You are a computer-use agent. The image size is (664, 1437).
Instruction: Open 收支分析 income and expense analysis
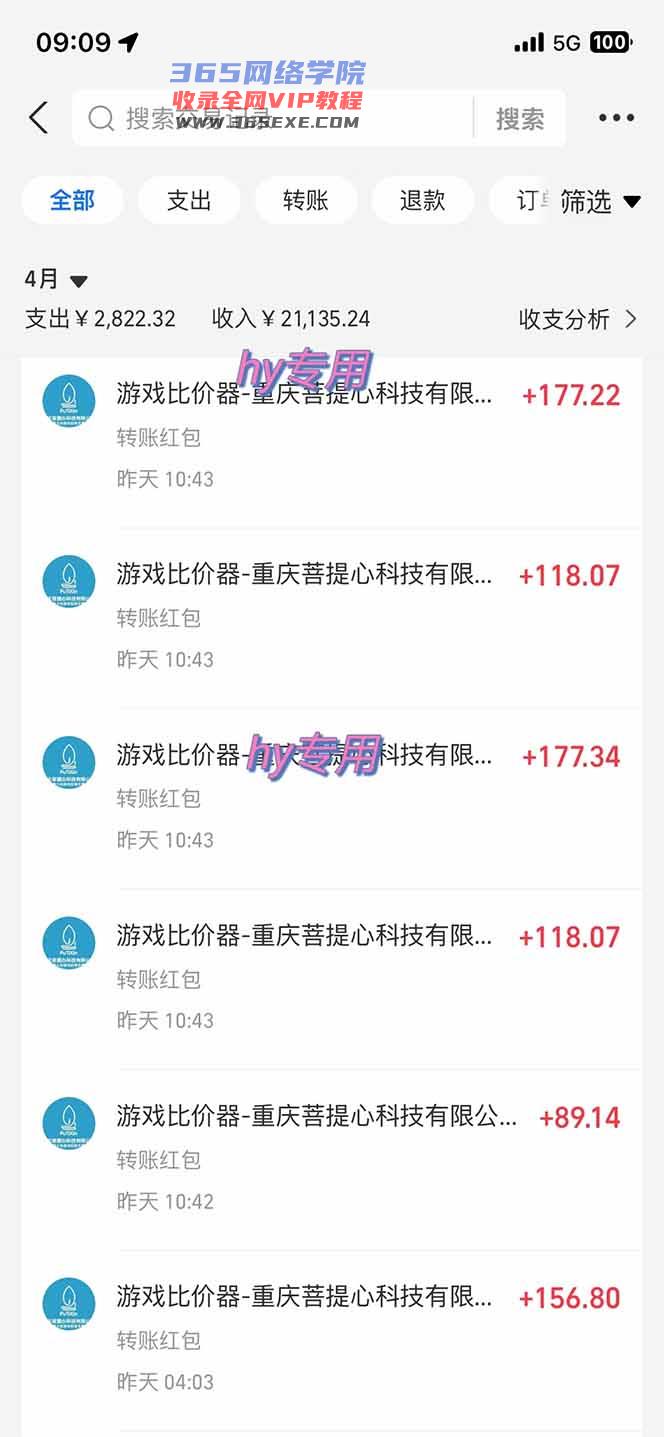pyautogui.click(x=576, y=319)
